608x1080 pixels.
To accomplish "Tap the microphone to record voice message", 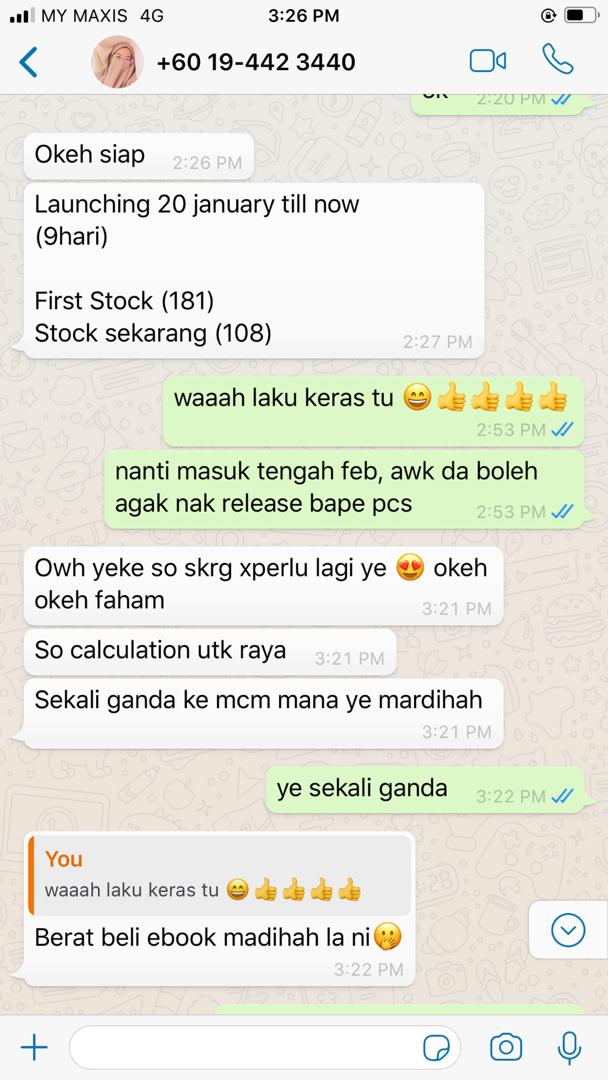I will (570, 1047).
